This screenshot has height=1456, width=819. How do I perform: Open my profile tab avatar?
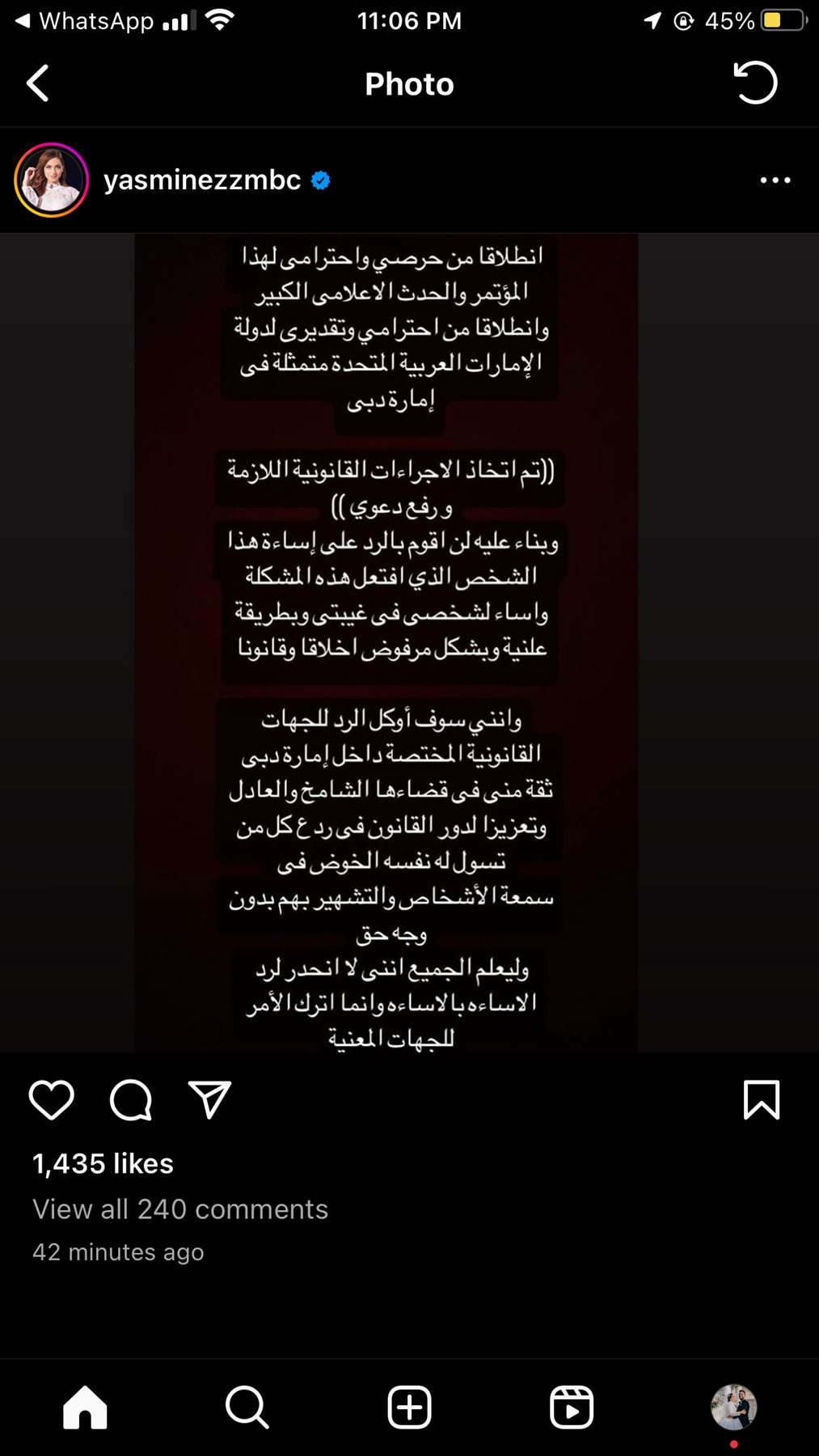[733, 1407]
